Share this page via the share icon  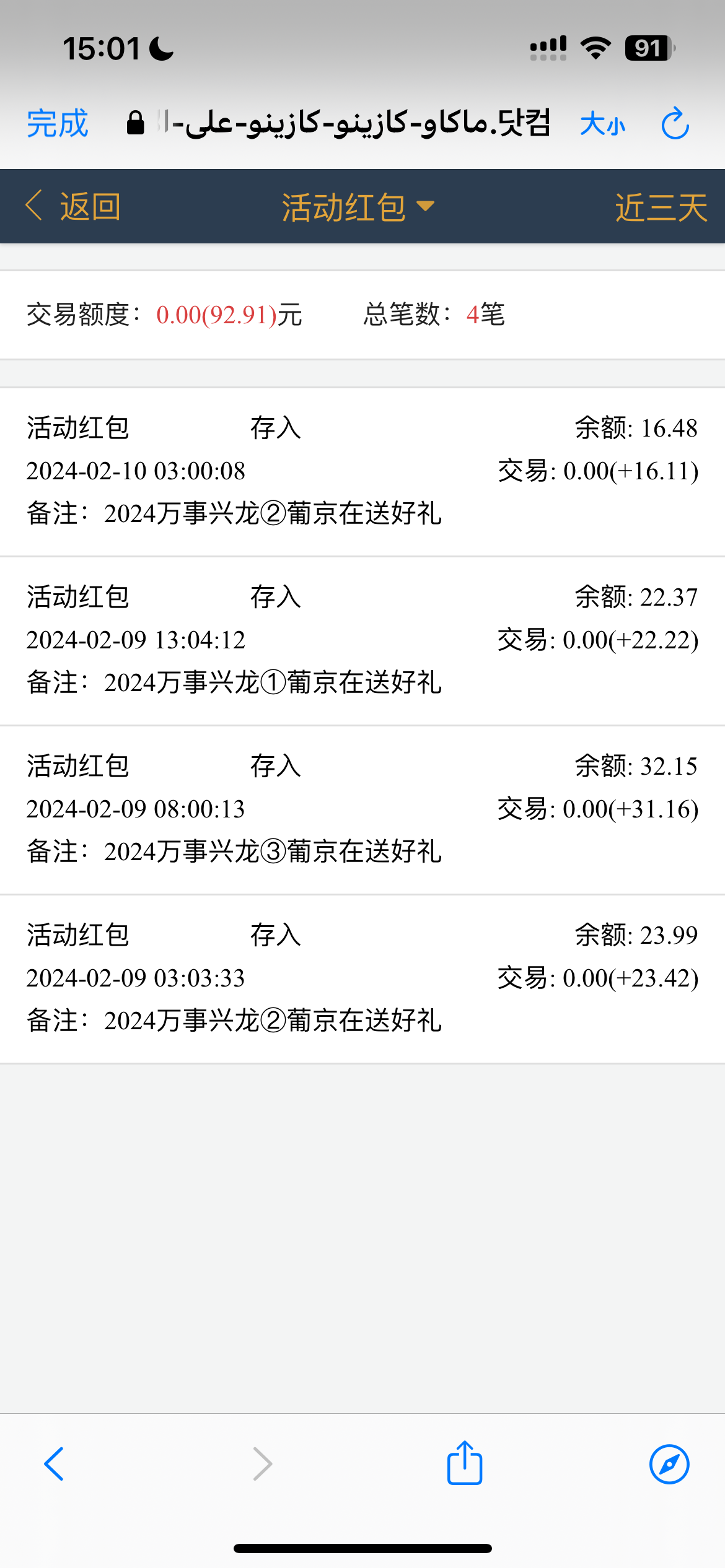[x=465, y=1463]
